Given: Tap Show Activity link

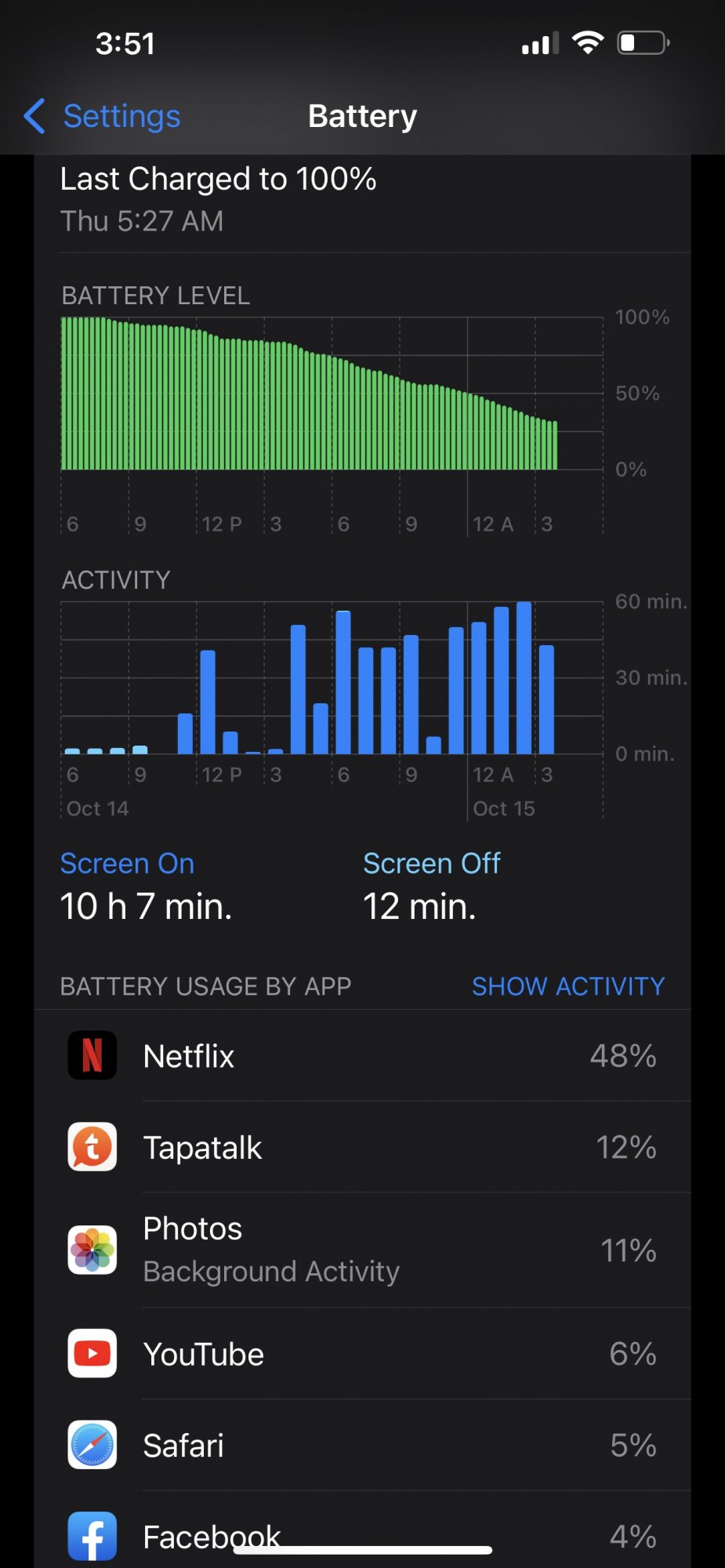Looking at the screenshot, I should coord(568,986).
